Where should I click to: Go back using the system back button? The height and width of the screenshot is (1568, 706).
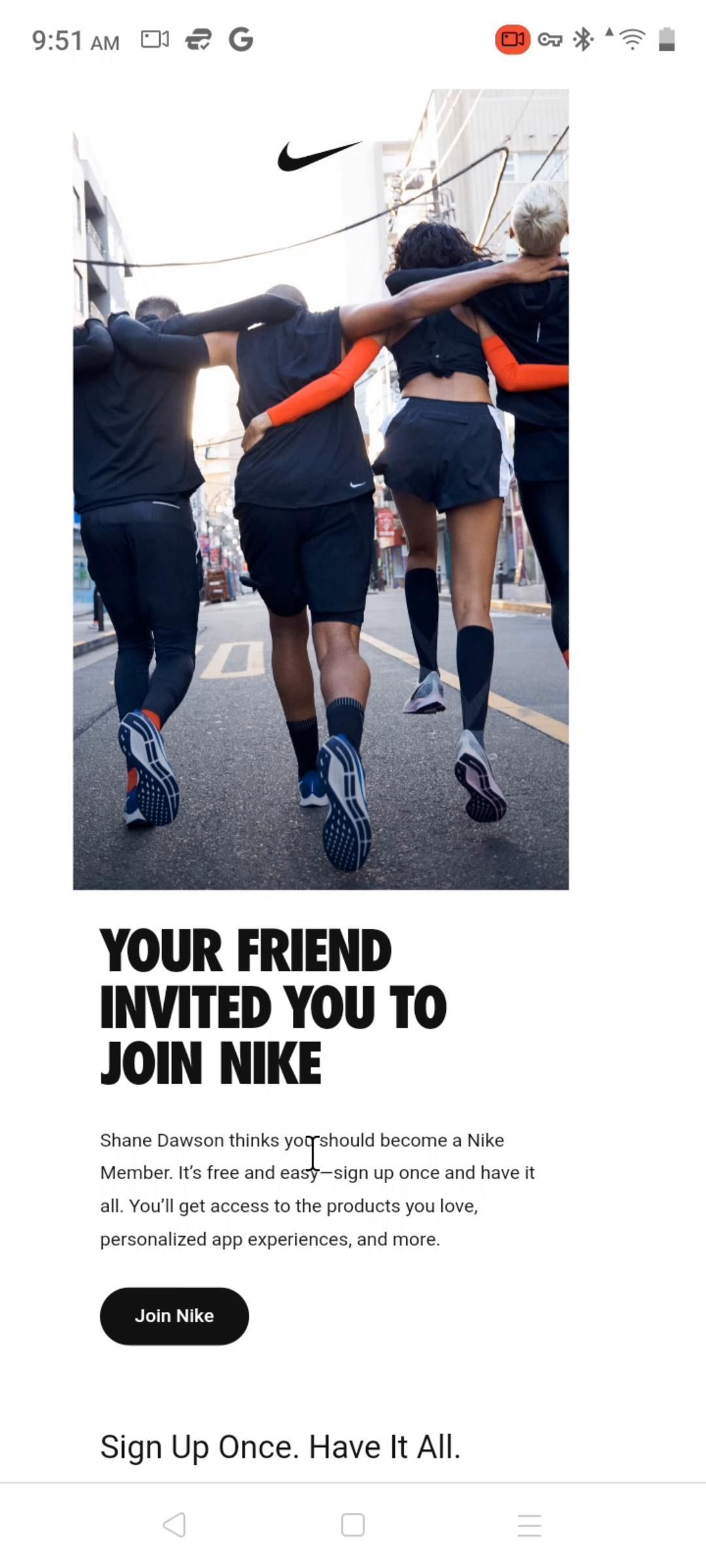pos(175,1525)
